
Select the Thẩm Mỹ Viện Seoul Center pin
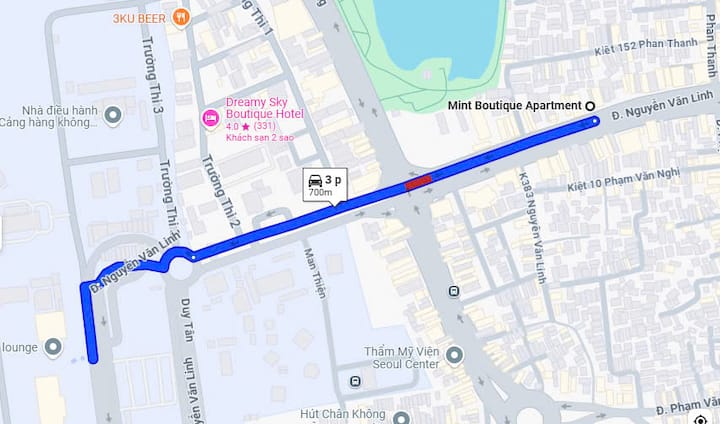[x=454, y=355]
